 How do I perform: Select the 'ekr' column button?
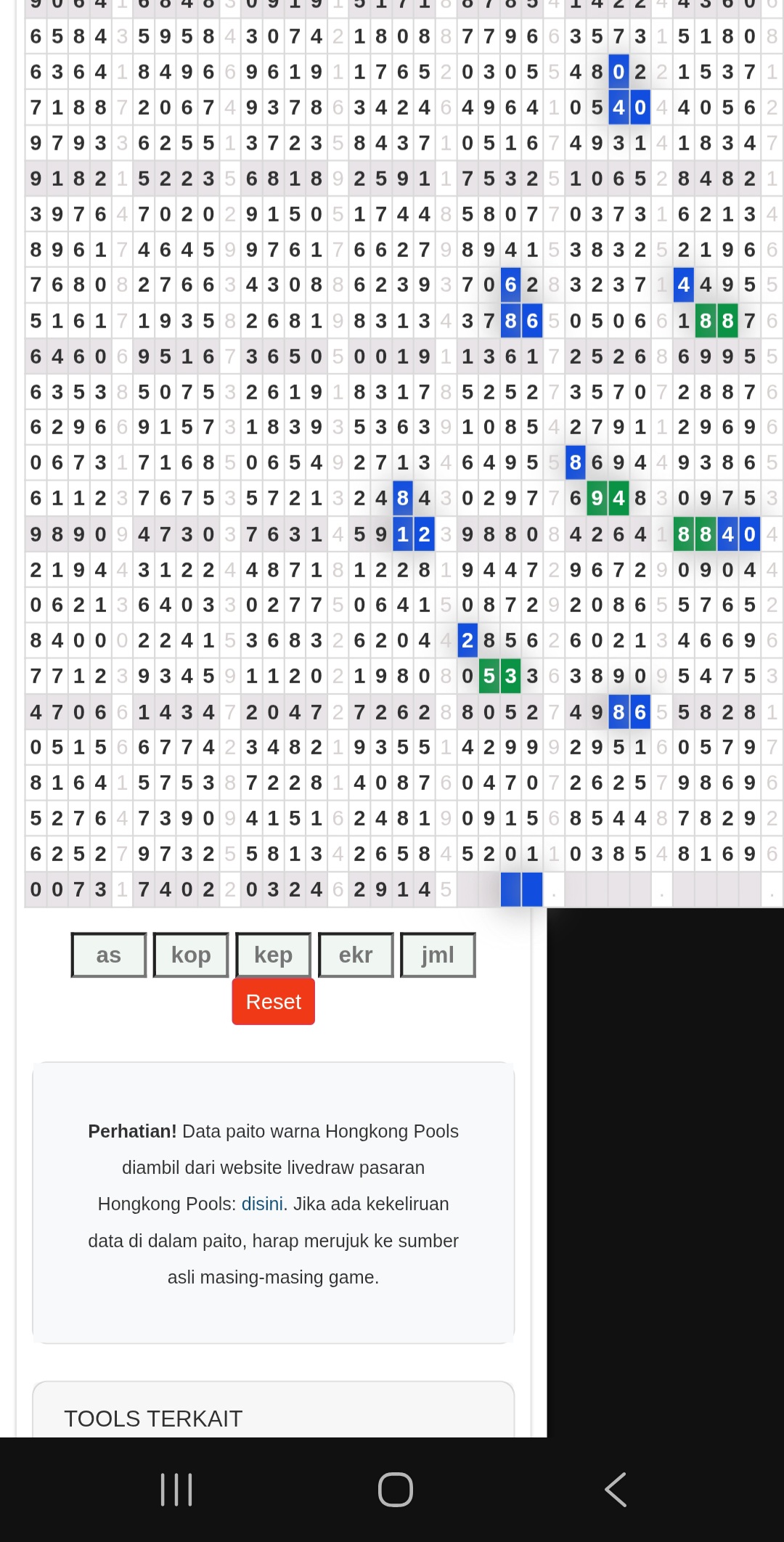pyautogui.click(x=356, y=955)
